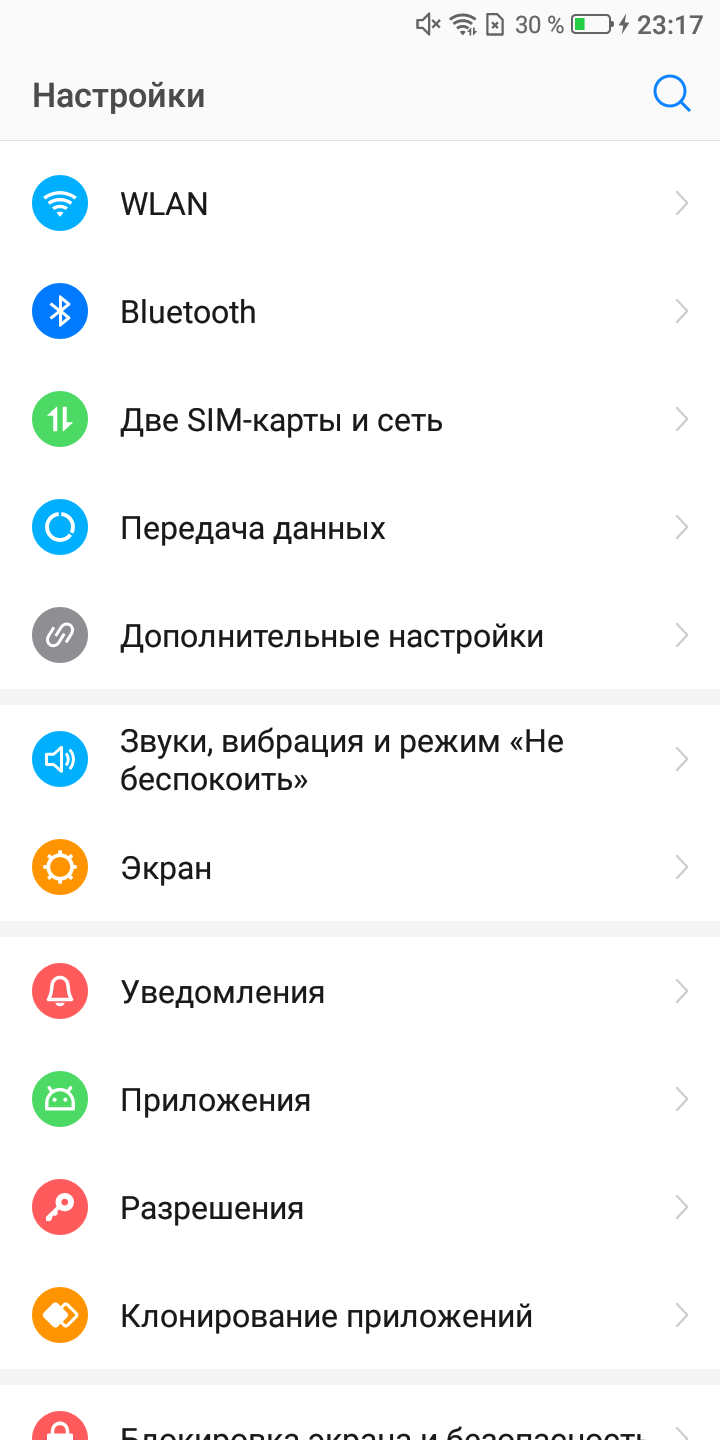The height and width of the screenshot is (1440, 720).
Task: Open Передача данных settings
Action: tap(360, 528)
